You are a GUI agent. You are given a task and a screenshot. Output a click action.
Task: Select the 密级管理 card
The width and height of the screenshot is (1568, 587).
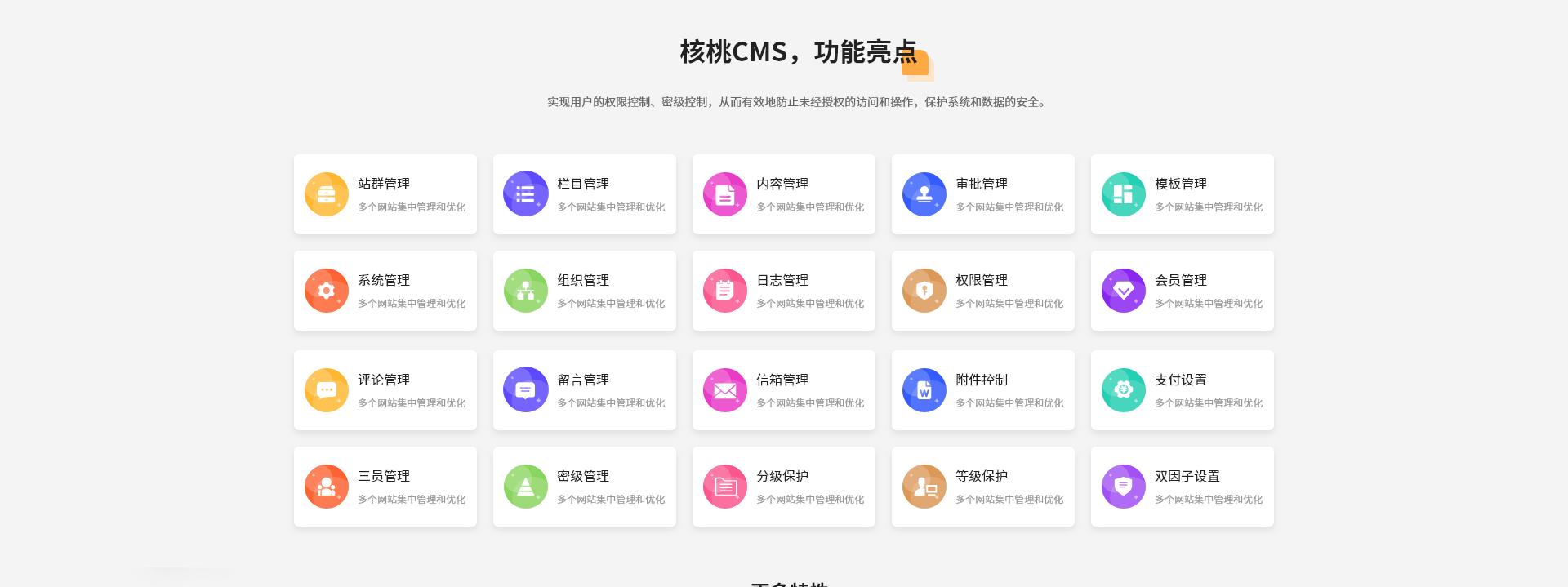pos(585,487)
